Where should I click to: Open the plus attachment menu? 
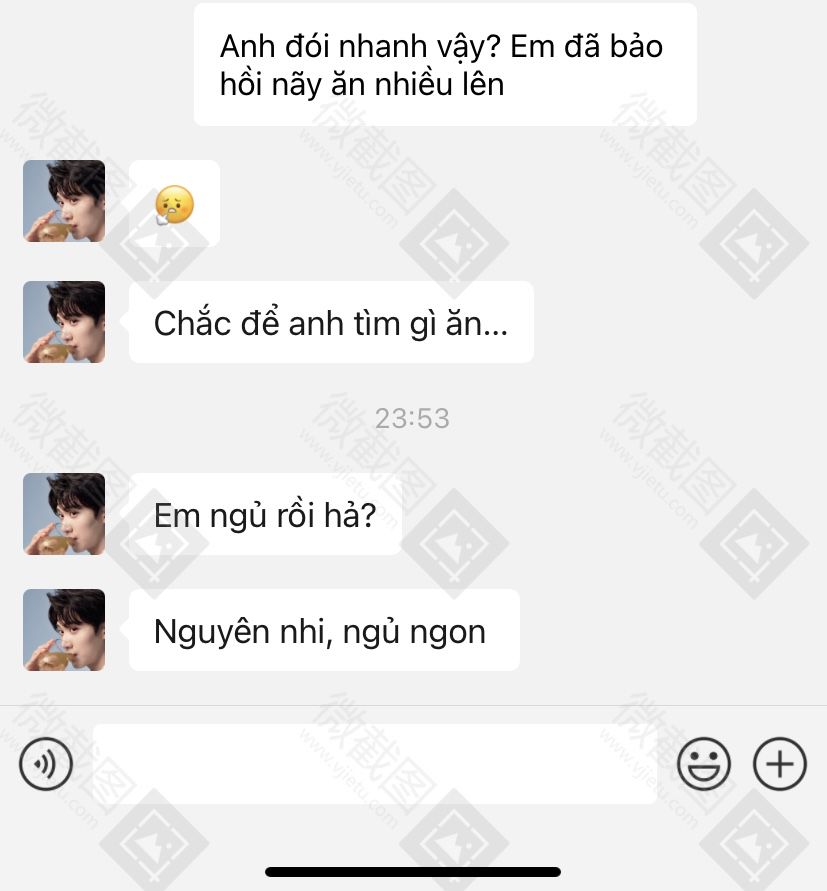[779, 765]
